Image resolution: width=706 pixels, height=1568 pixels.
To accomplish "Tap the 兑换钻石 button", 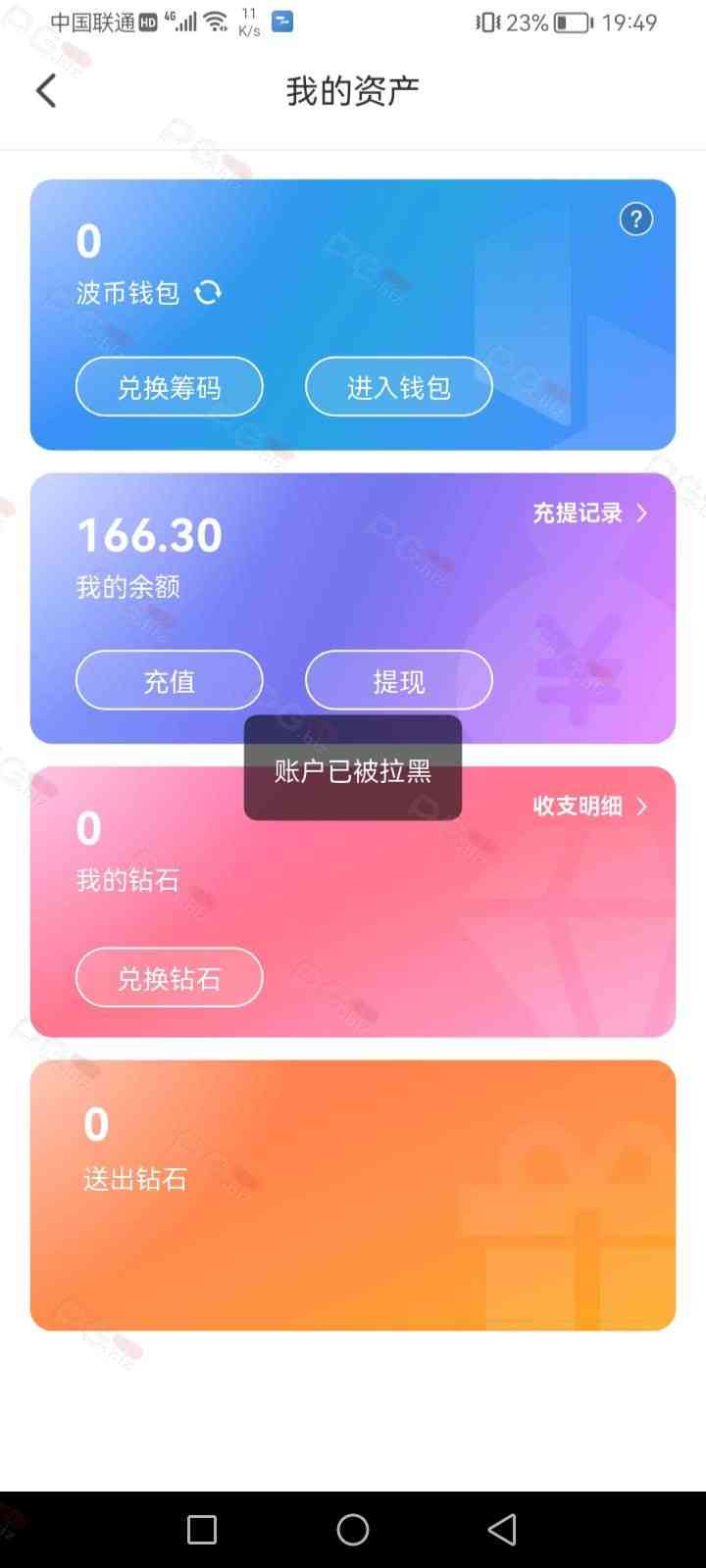I will pos(169,977).
